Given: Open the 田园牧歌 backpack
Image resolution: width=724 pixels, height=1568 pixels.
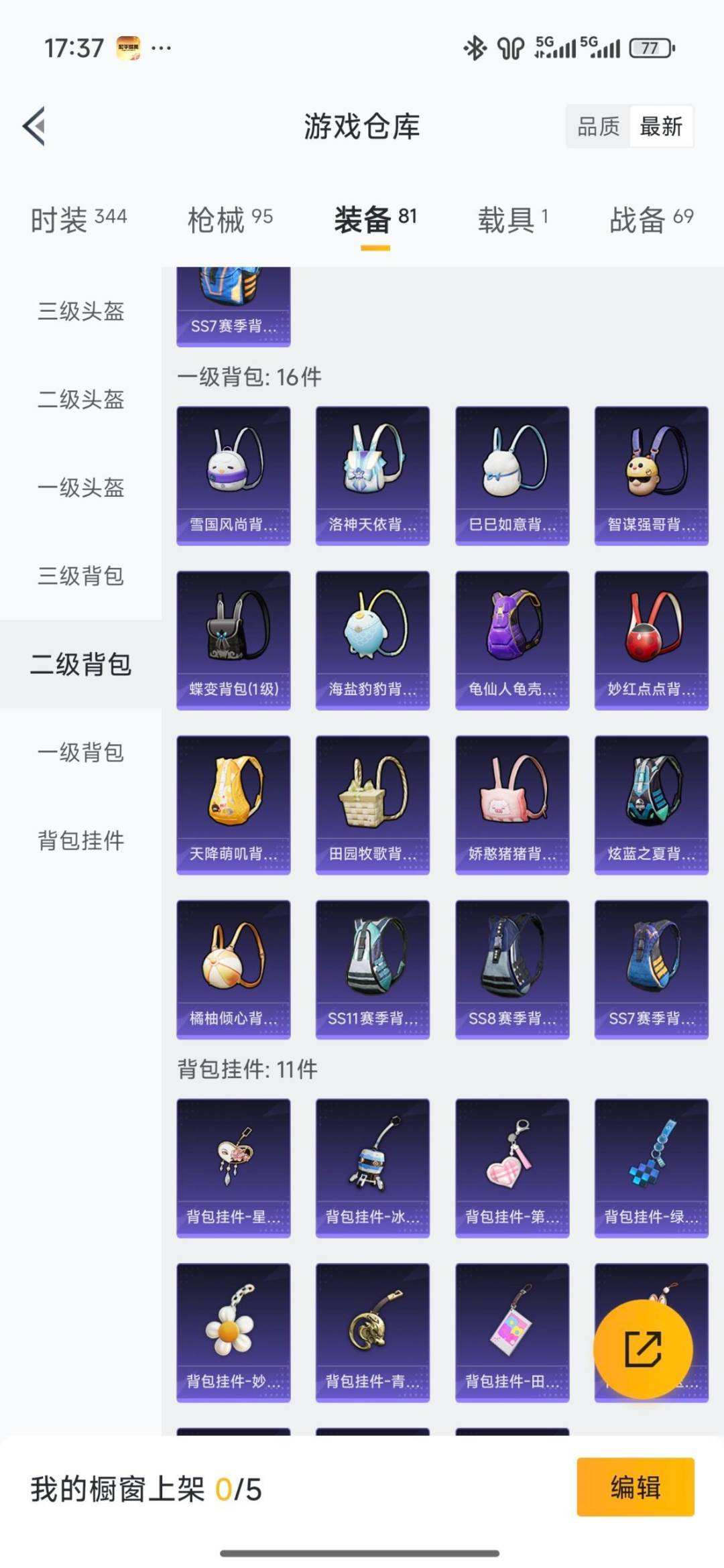Looking at the screenshot, I should [373, 804].
